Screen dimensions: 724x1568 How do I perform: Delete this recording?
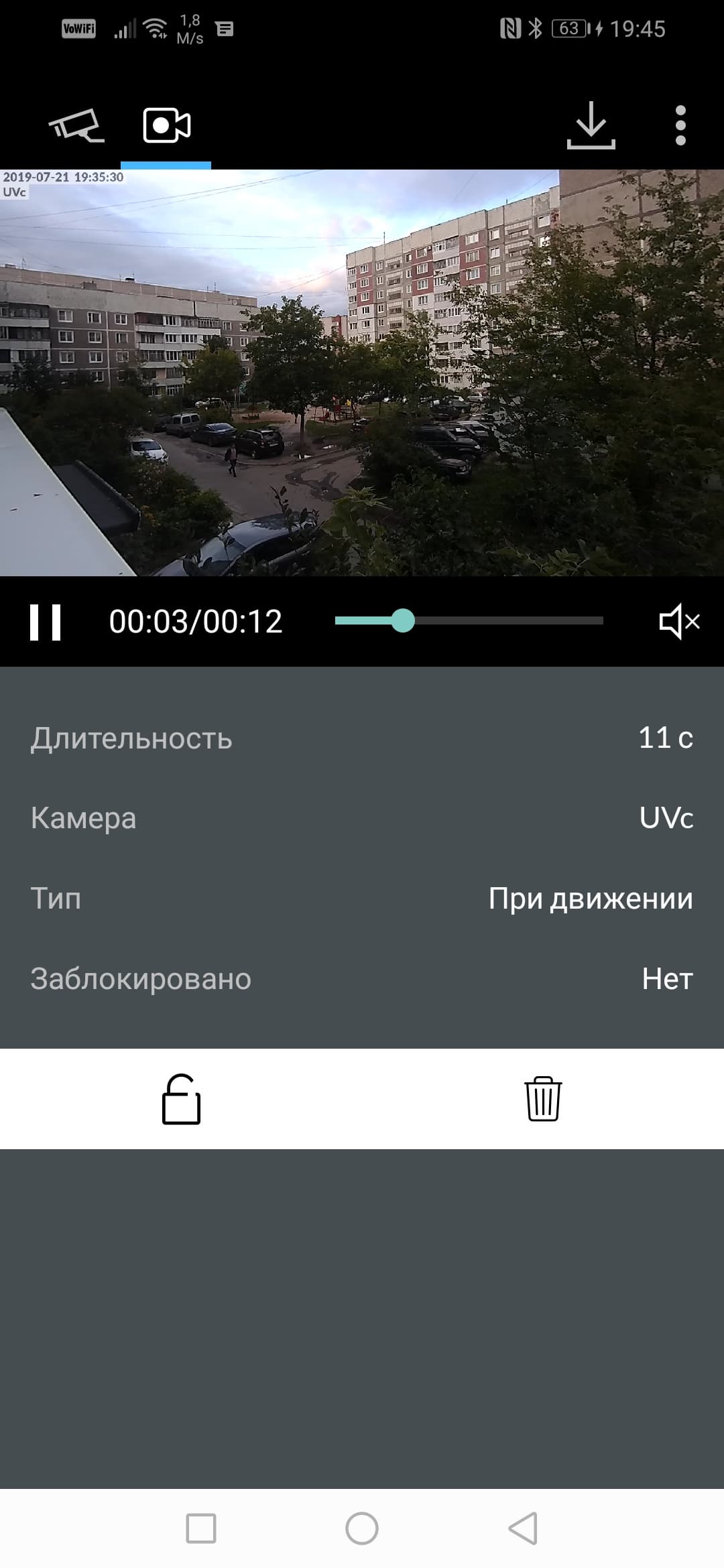[543, 1099]
